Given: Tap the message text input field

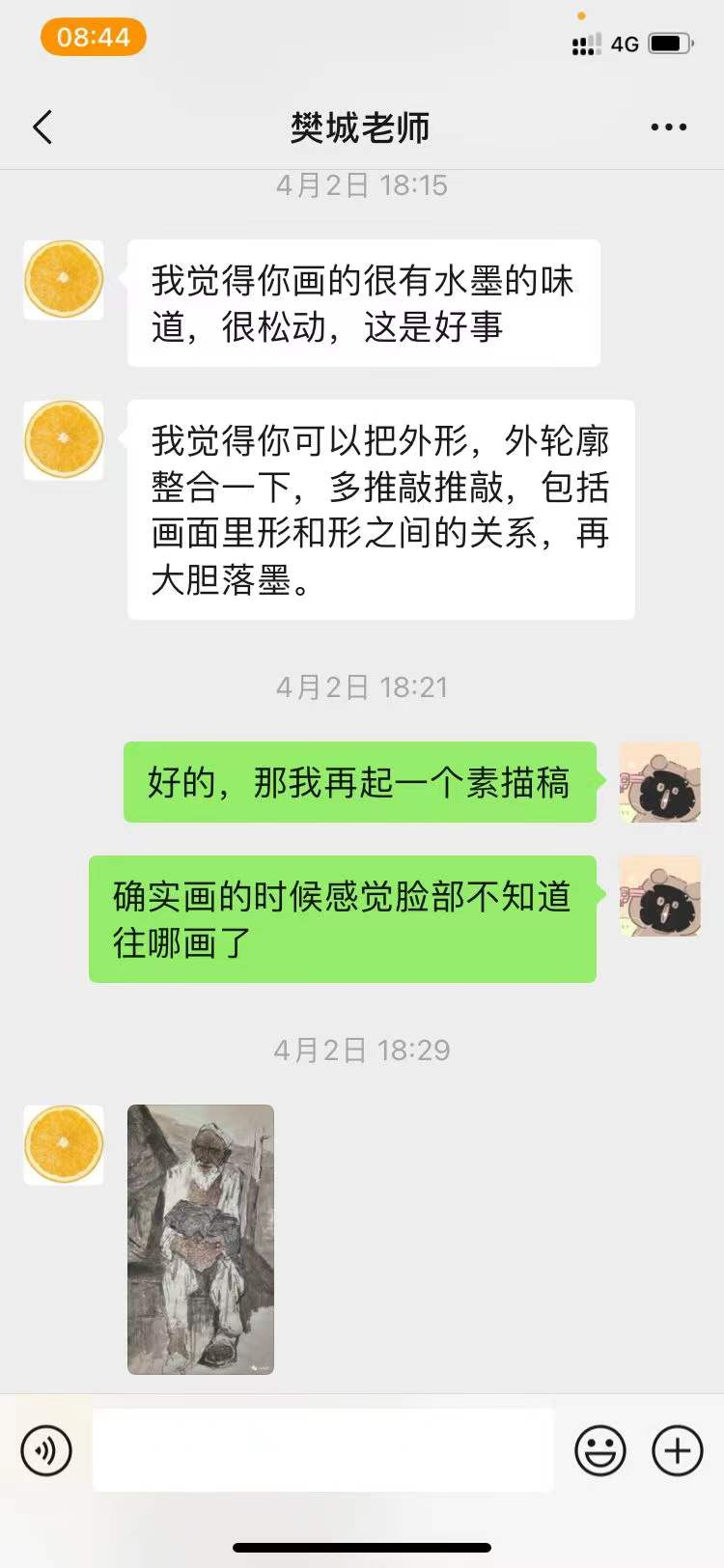Looking at the screenshot, I should [323, 1450].
